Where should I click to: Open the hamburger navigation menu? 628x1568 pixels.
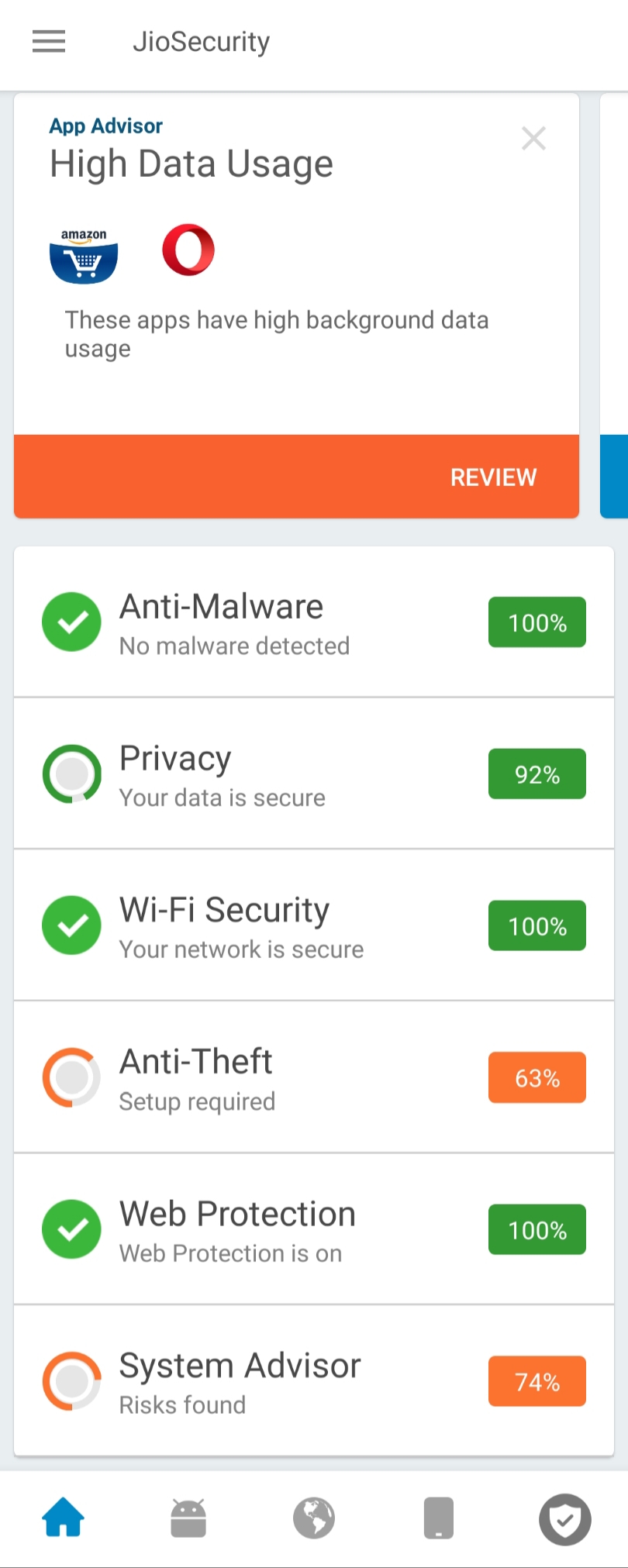[x=49, y=41]
